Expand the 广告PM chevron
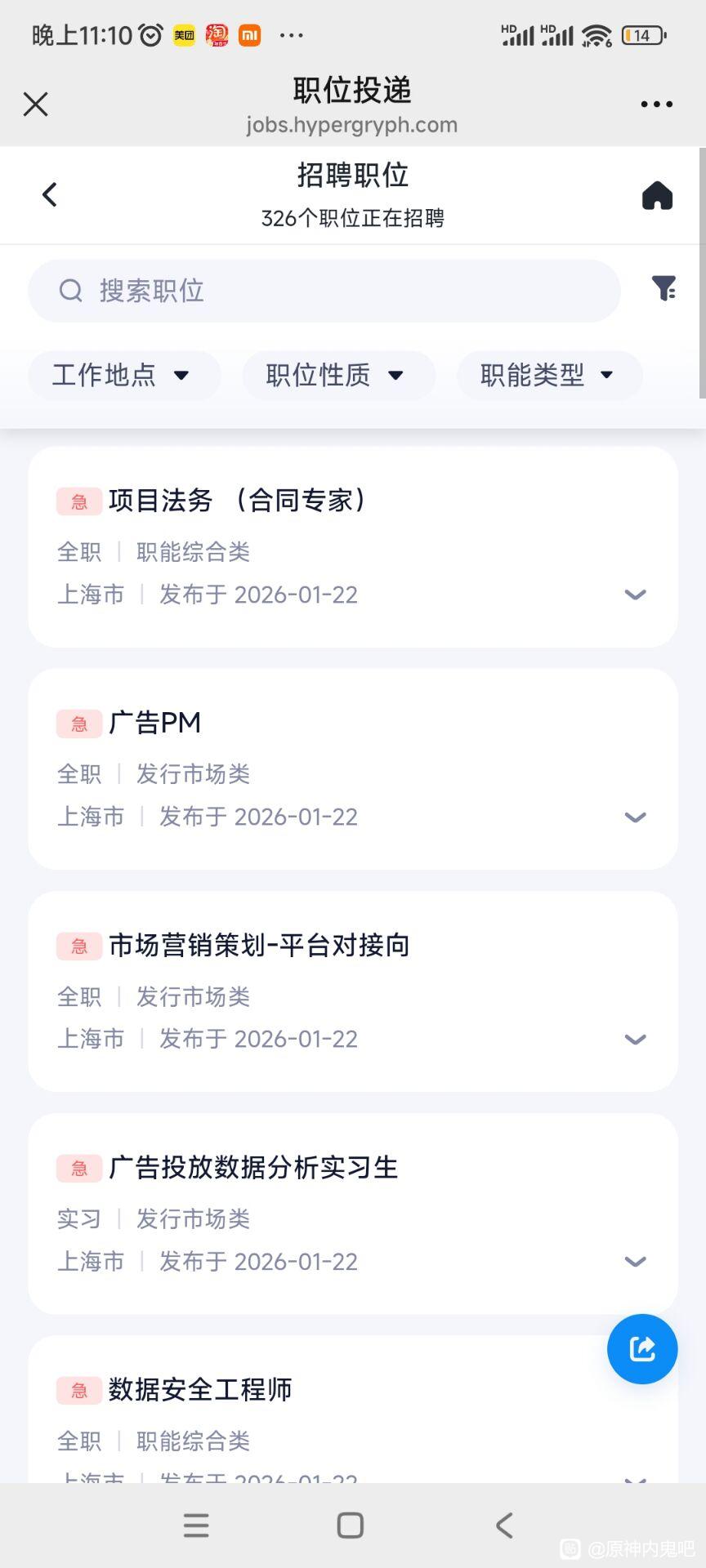 (x=635, y=817)
